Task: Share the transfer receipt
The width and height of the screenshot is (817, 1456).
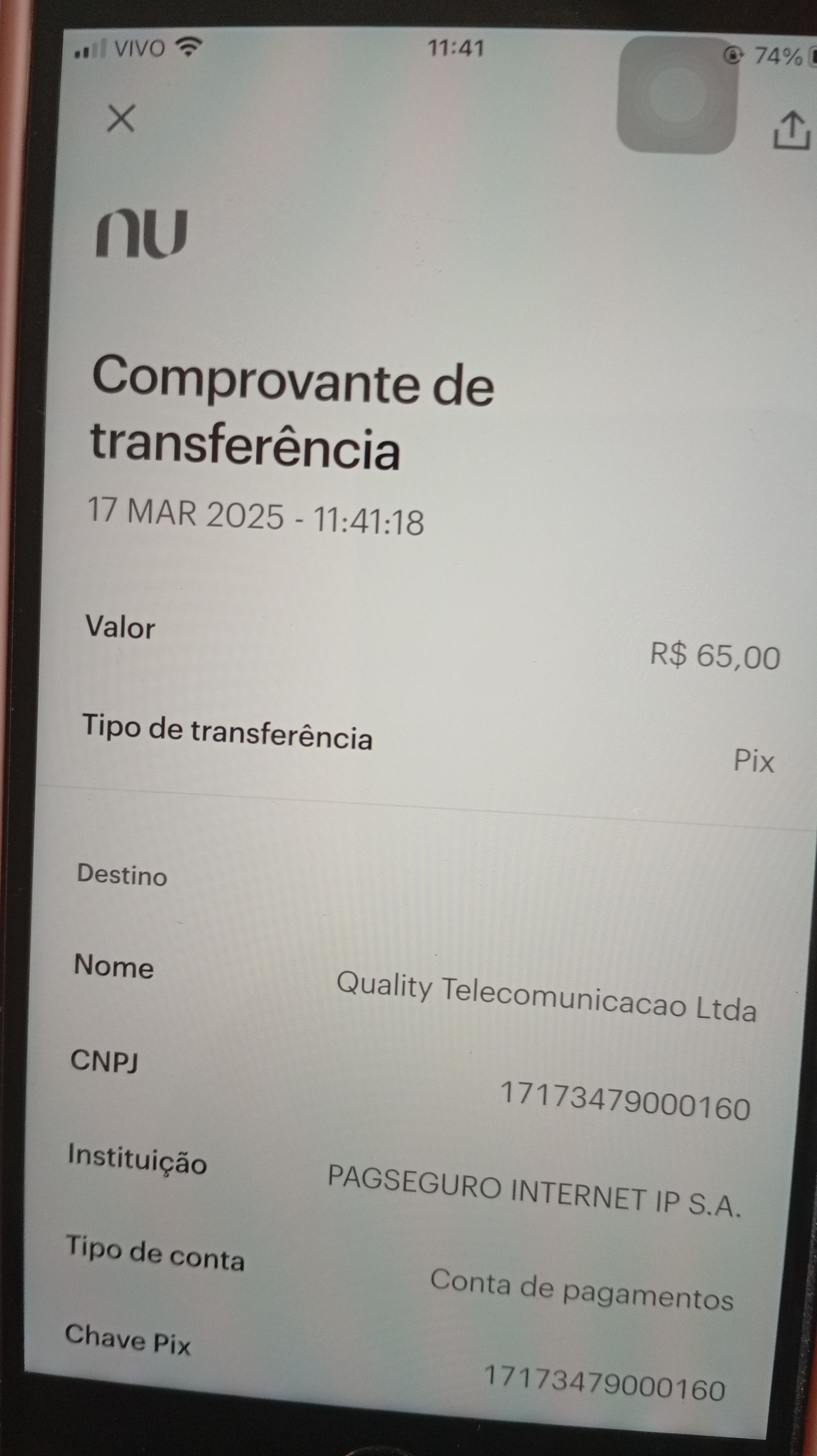Action: (791, 131)
